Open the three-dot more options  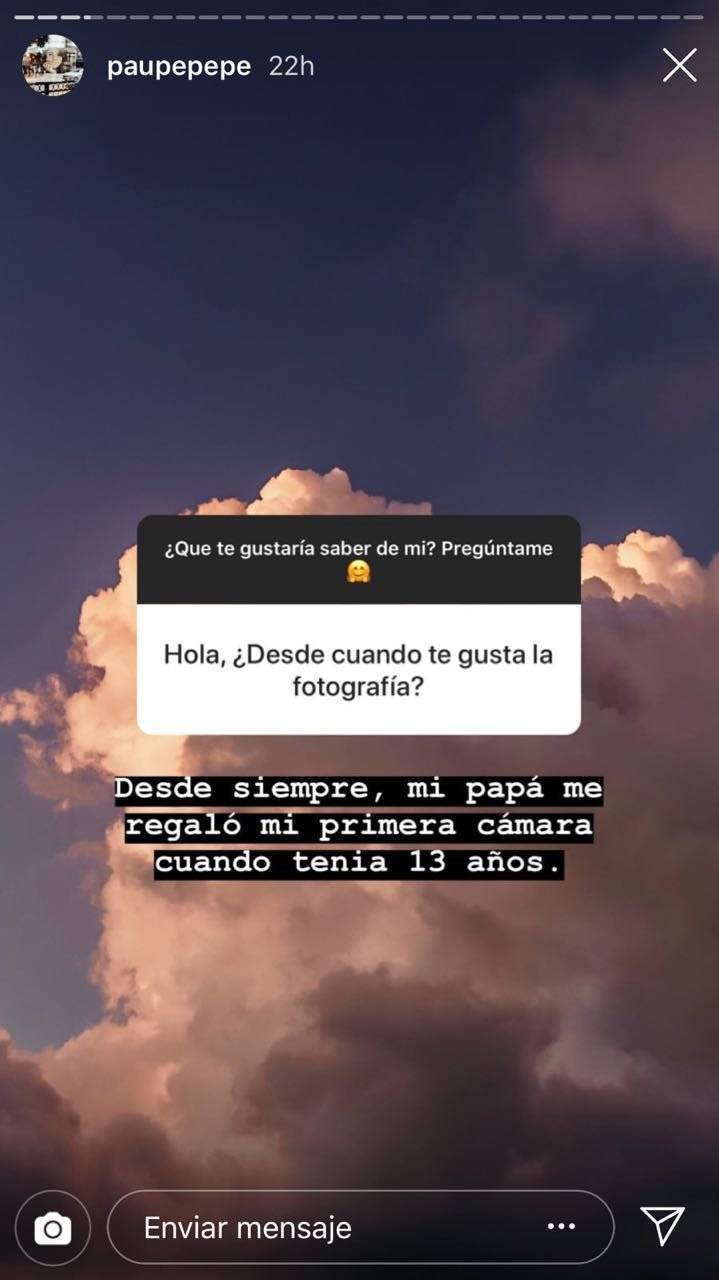[x=561, y=1227]
